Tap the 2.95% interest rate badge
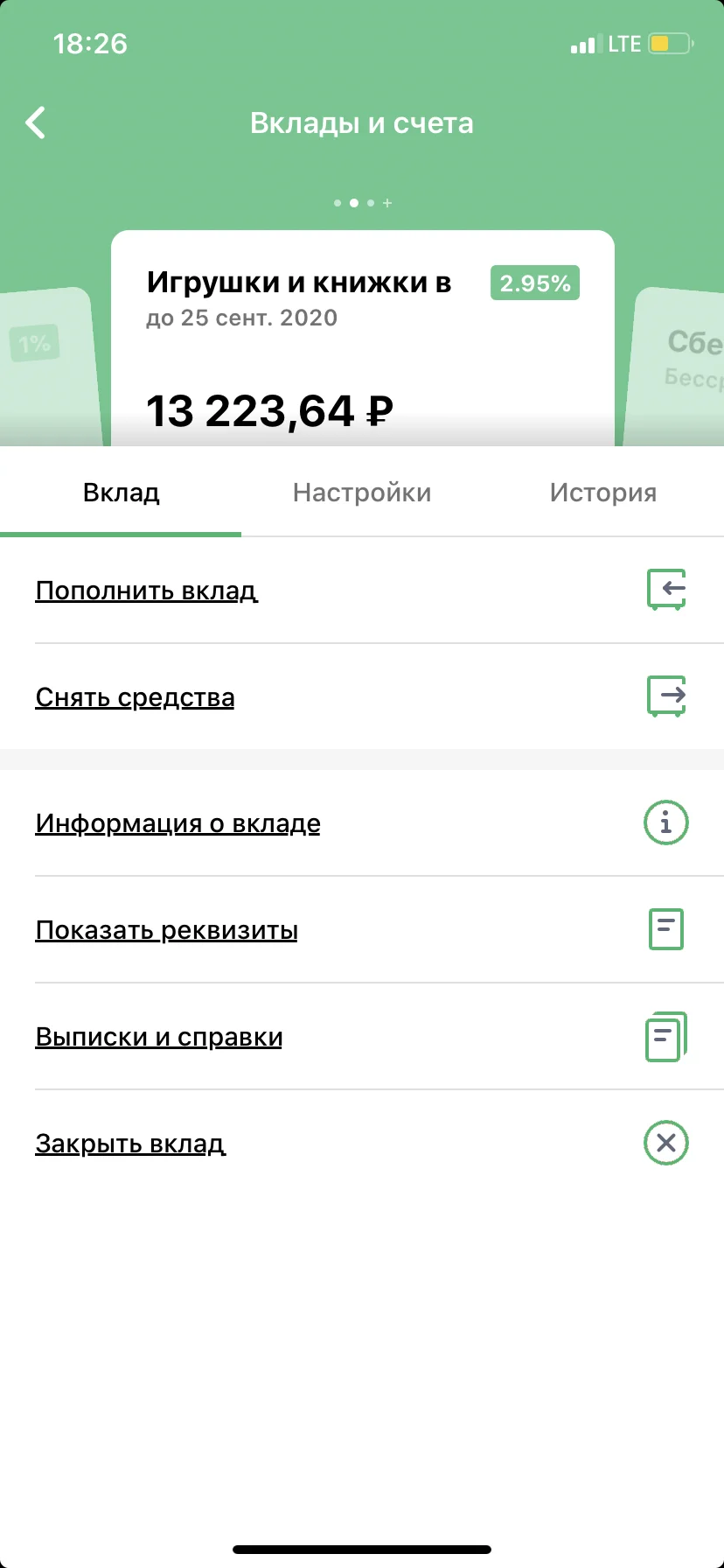This screenshot has height=1568, width=724. point(534,283)
